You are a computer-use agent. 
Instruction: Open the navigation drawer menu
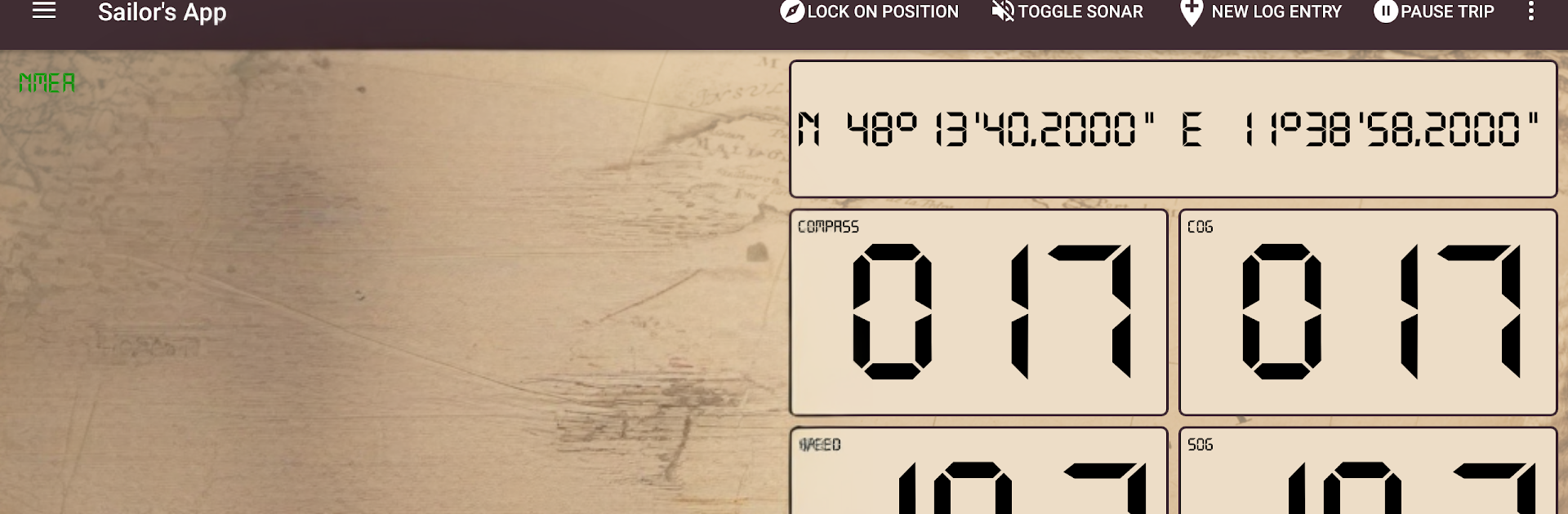44,11
